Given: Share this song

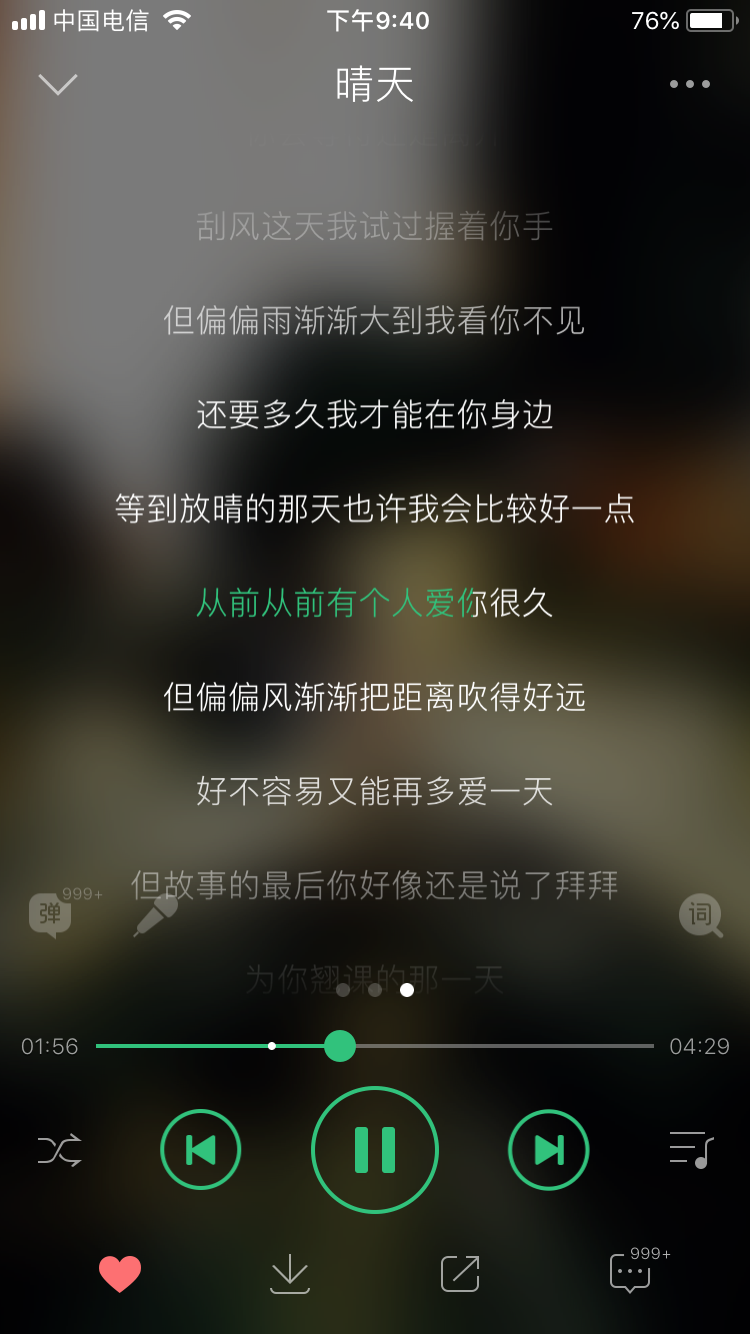Looking at the screenshot, I should 460,1274.
